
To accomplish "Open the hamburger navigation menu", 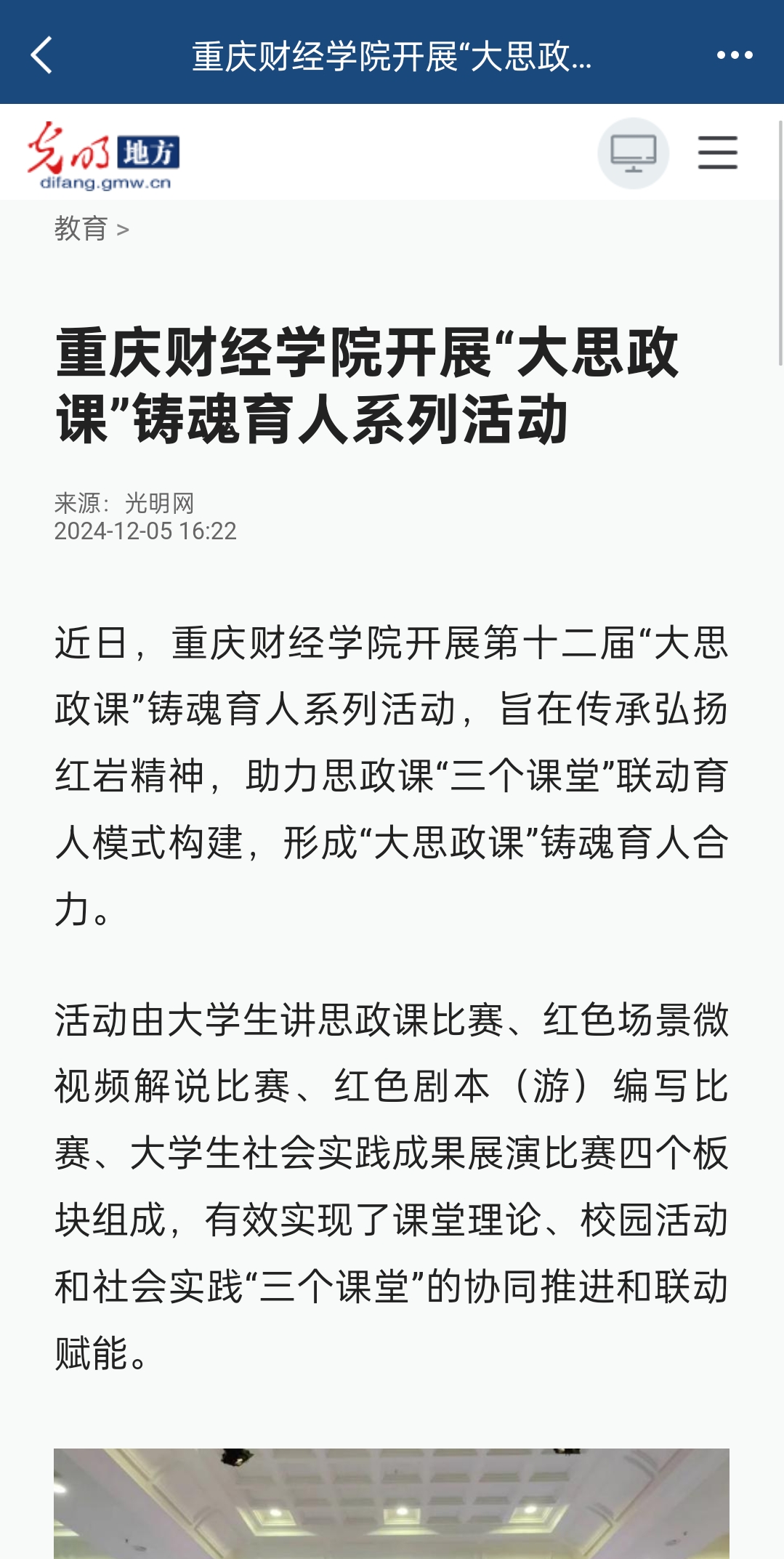I will [x=717, y=153].
